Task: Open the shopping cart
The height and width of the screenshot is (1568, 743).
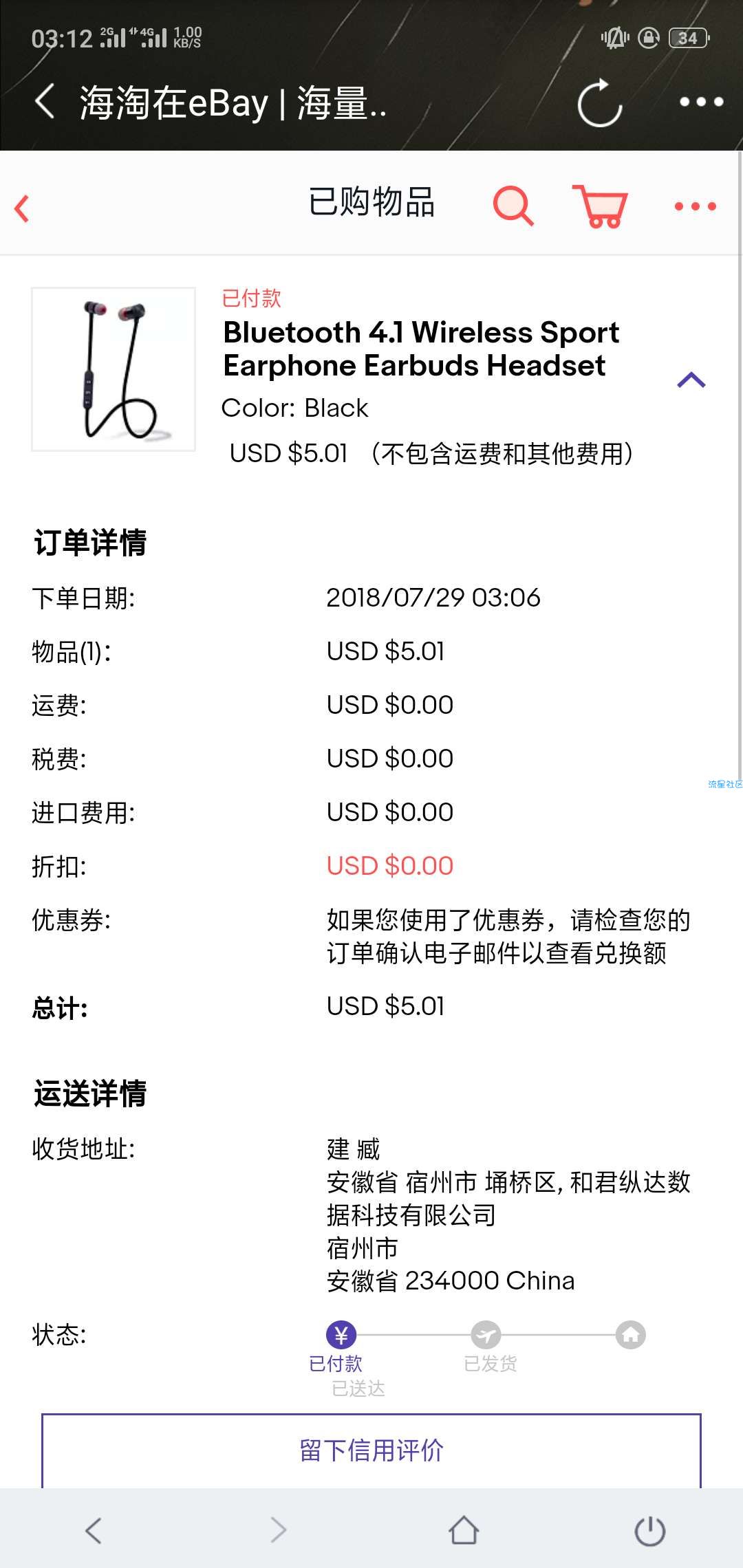Action: click(x=601, y=205)
